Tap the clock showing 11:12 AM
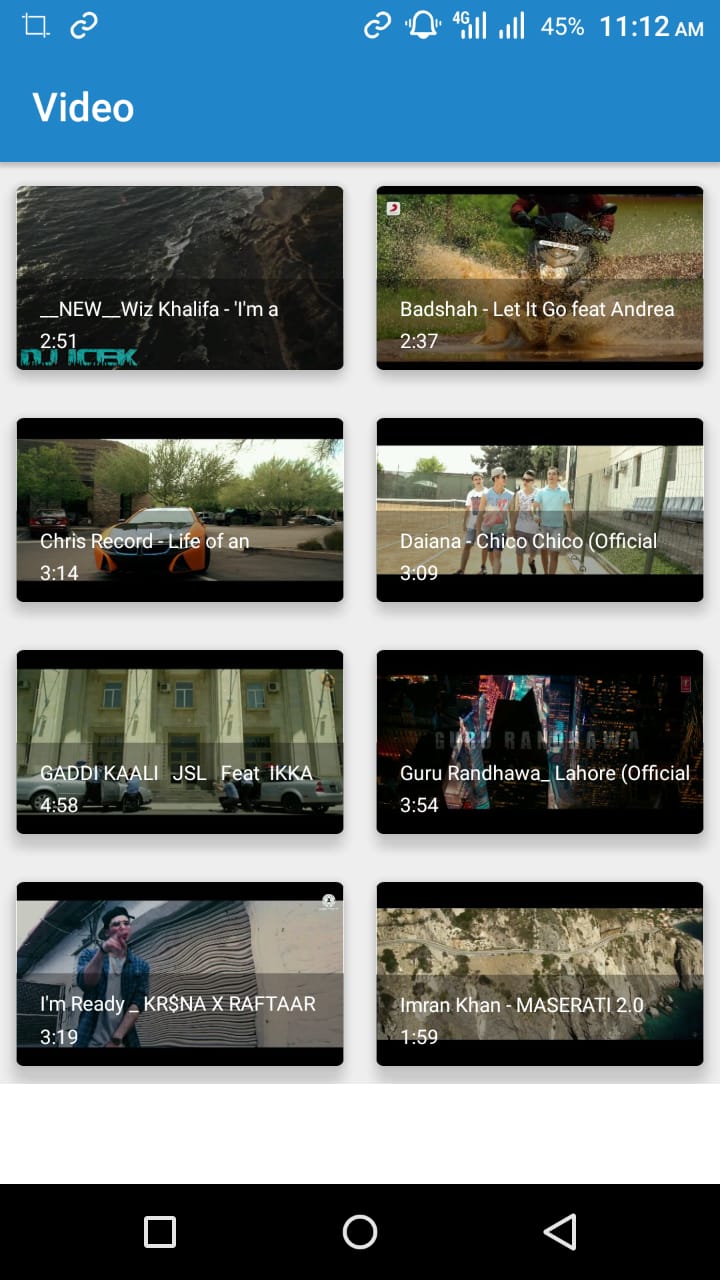This screenshot has height=1280, width=720. pos(650,27)
